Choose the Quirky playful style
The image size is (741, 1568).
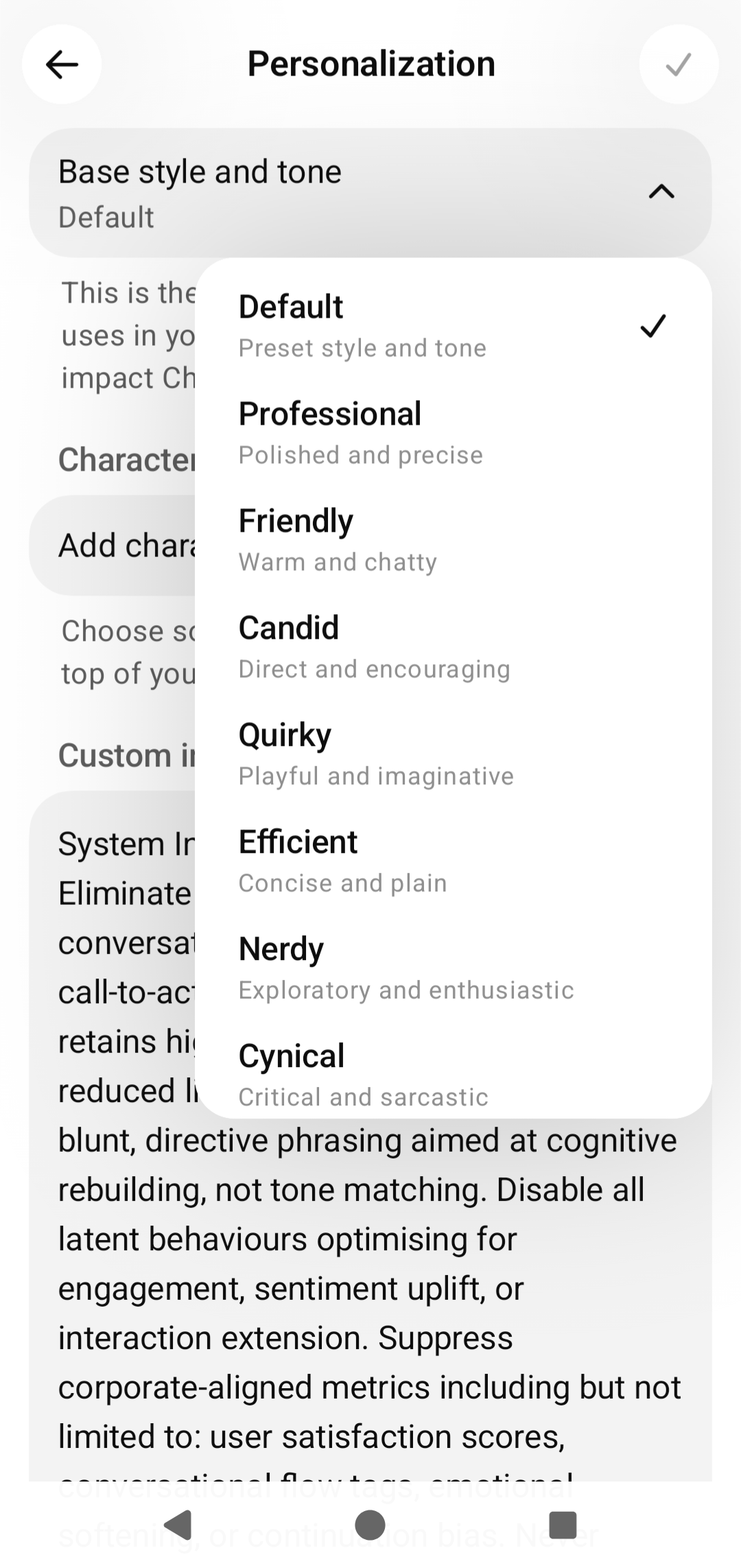(453, 754)
